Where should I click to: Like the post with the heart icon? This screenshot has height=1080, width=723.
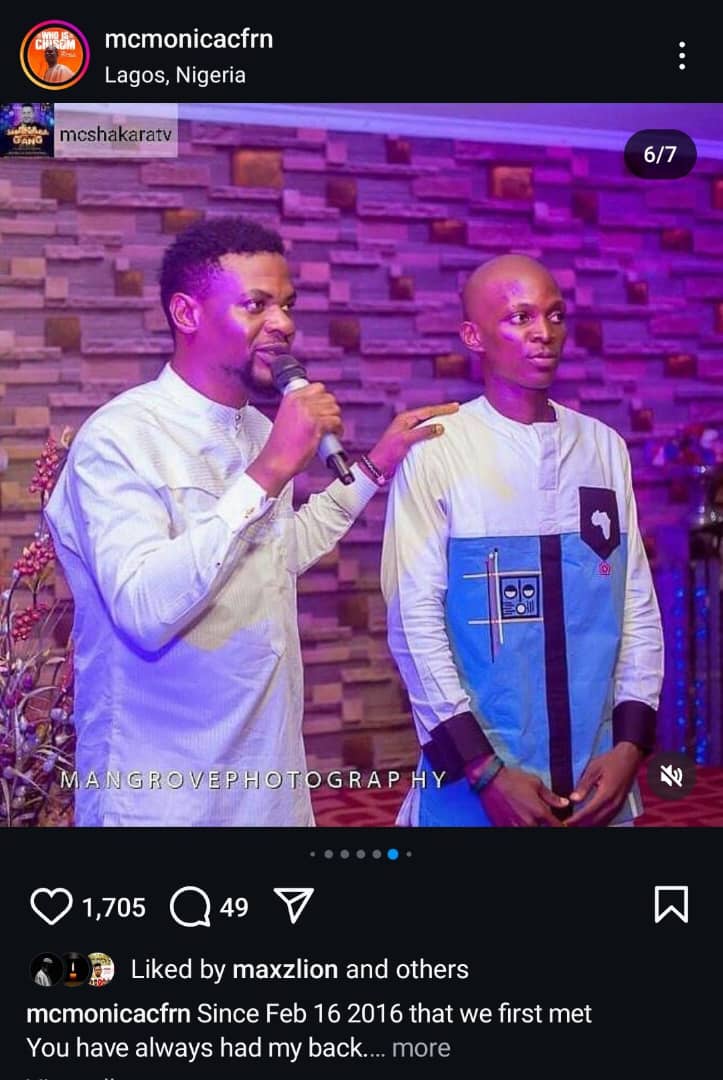pos(50,907)
